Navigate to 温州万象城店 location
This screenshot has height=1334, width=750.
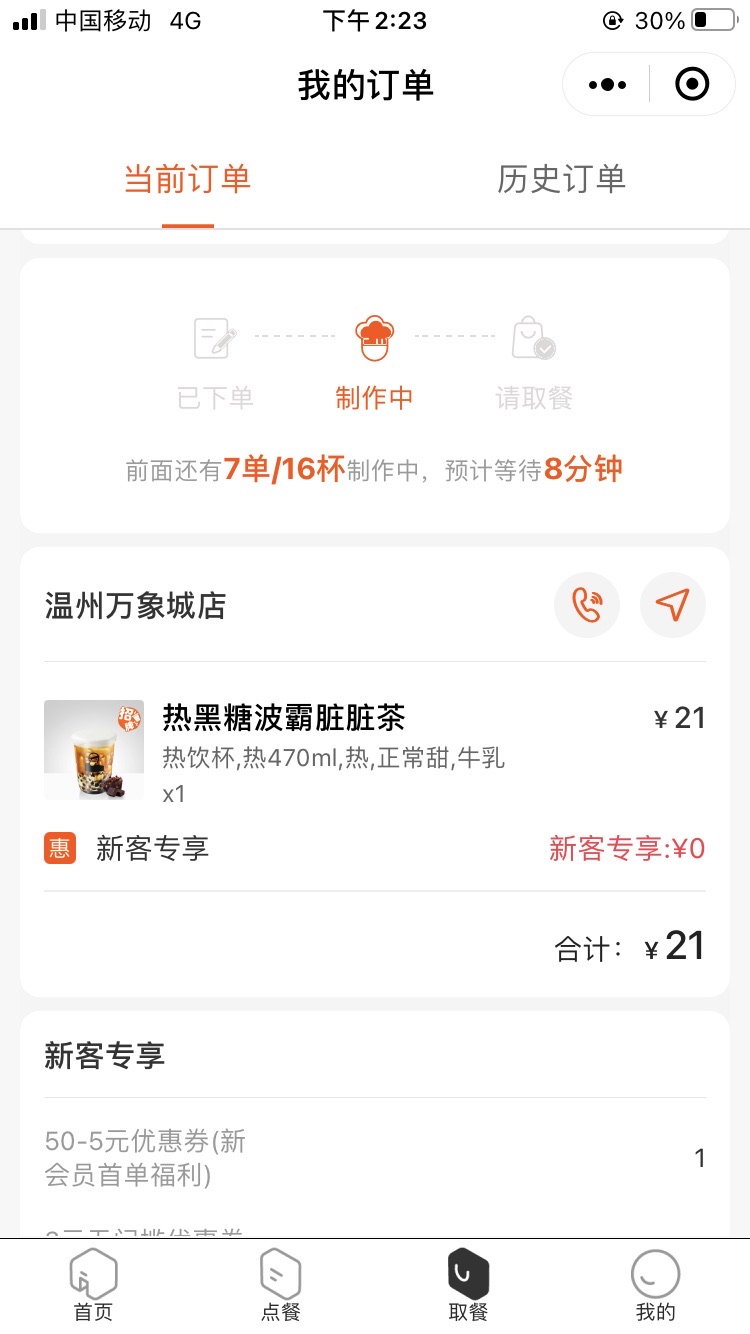(x=673, y=605)
